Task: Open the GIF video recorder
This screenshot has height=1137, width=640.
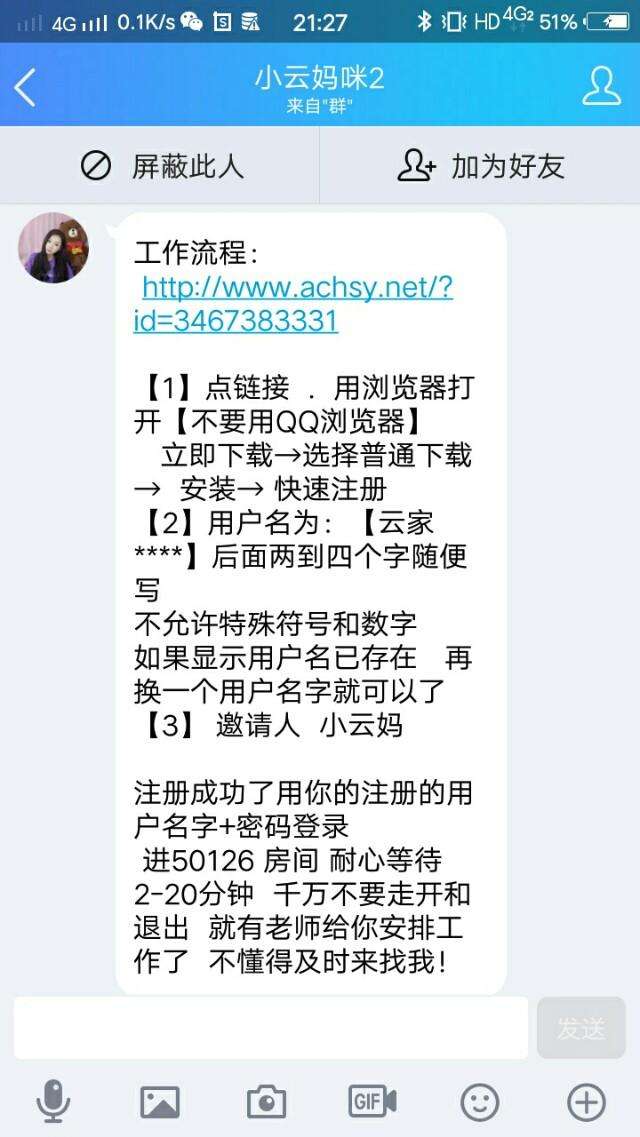Action: [372, 1101]
